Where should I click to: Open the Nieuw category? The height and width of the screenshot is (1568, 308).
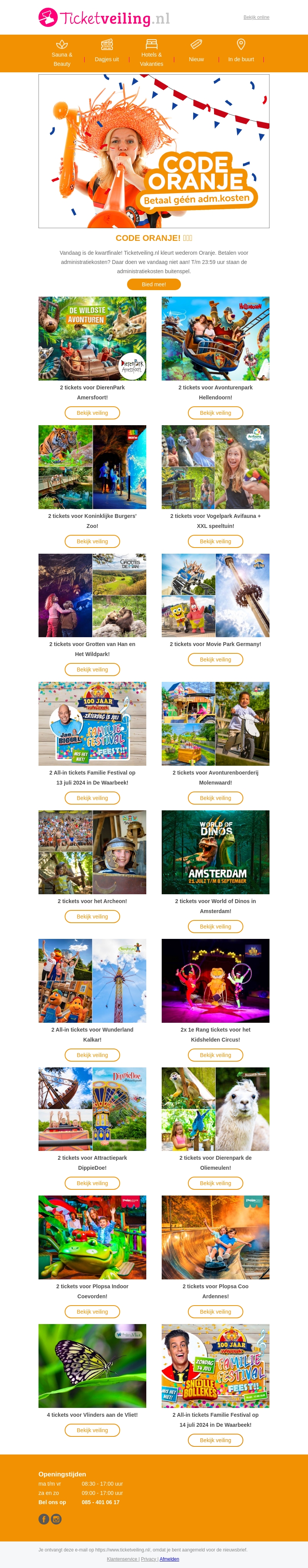[196, 53]
